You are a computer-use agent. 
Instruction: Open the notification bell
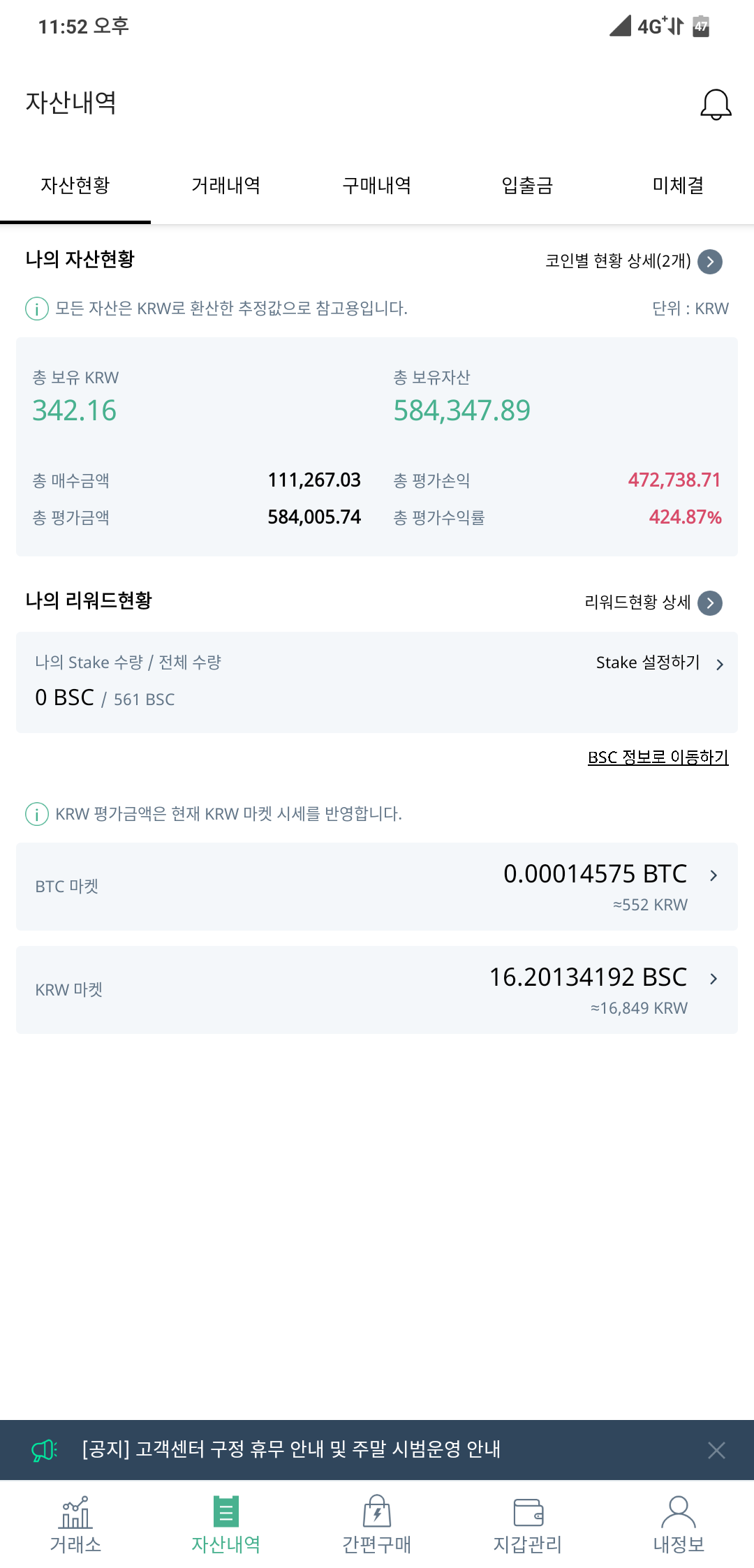coord(714,105)
